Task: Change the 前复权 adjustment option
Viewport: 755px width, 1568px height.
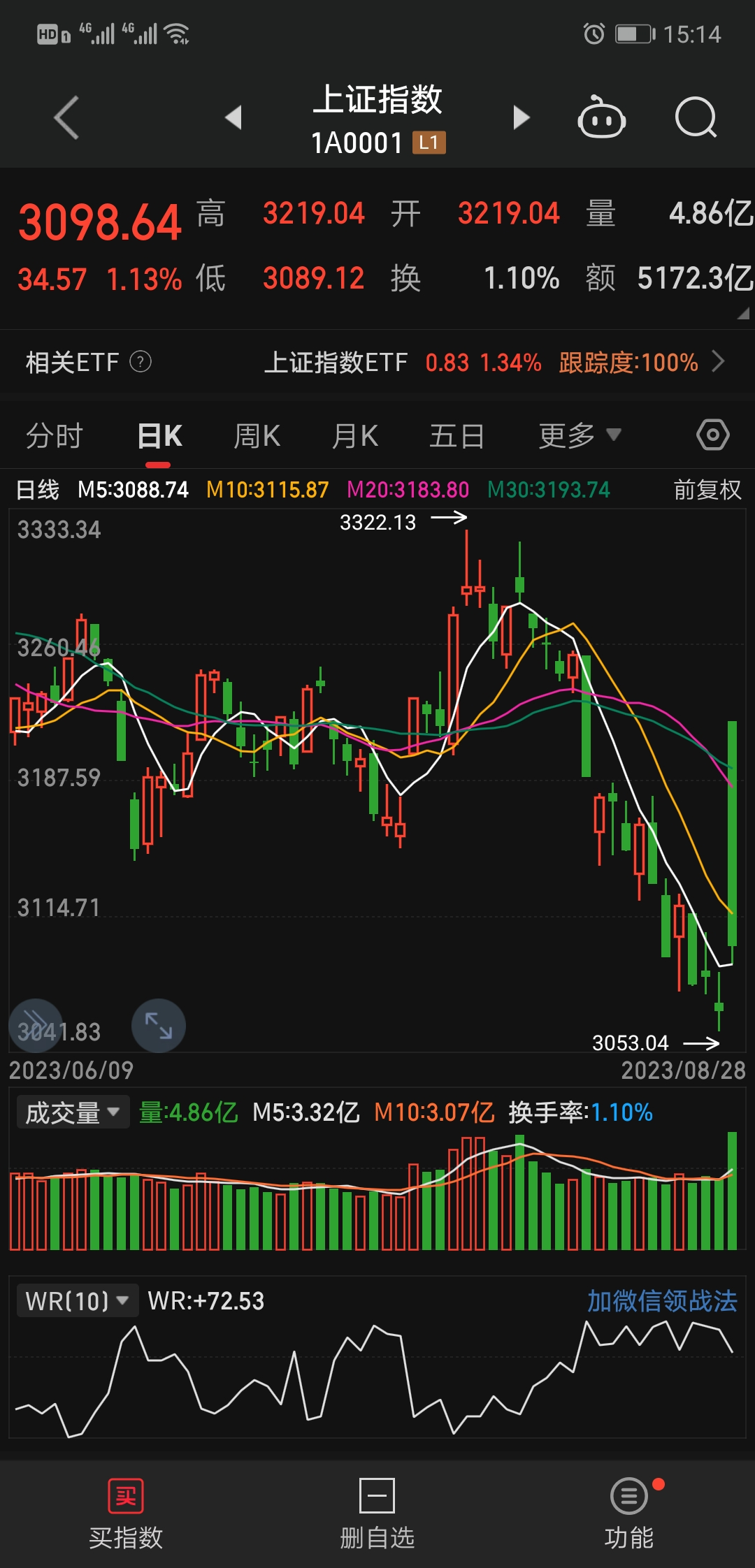Action: click(707, 490)
